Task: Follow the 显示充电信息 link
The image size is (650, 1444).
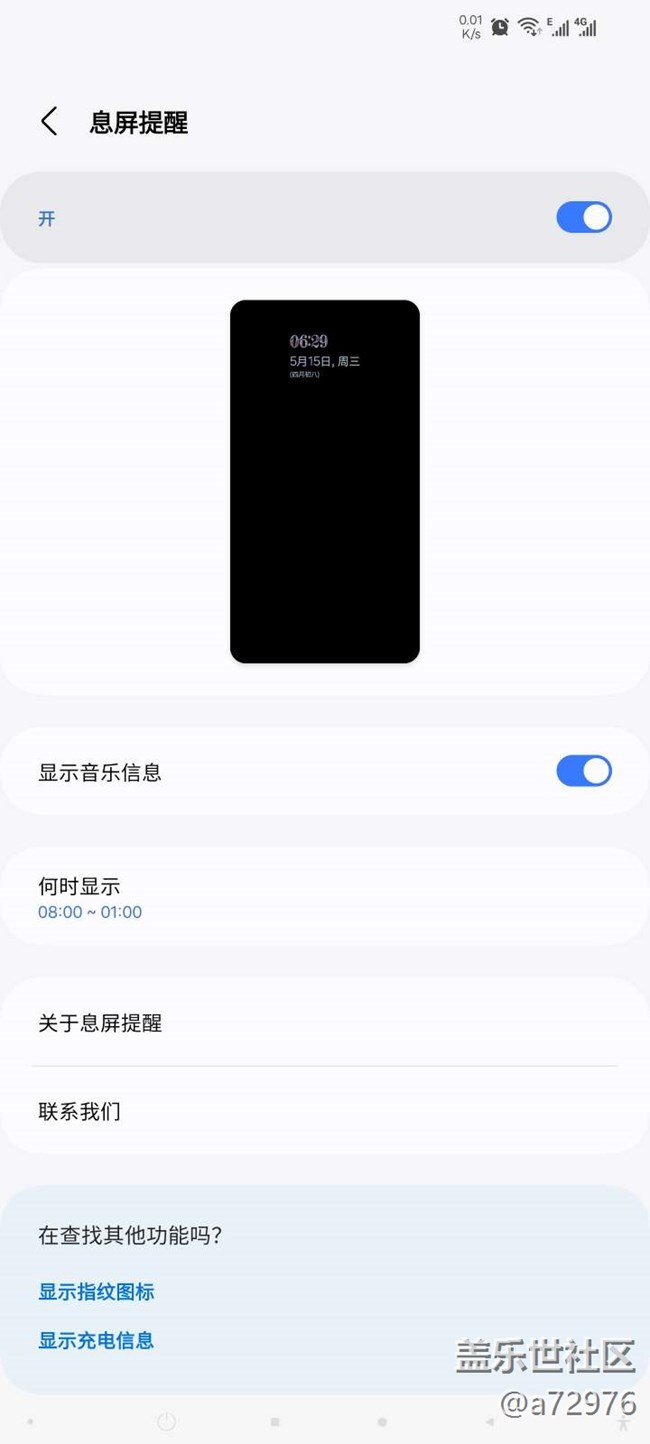Action: point(96,1341)
